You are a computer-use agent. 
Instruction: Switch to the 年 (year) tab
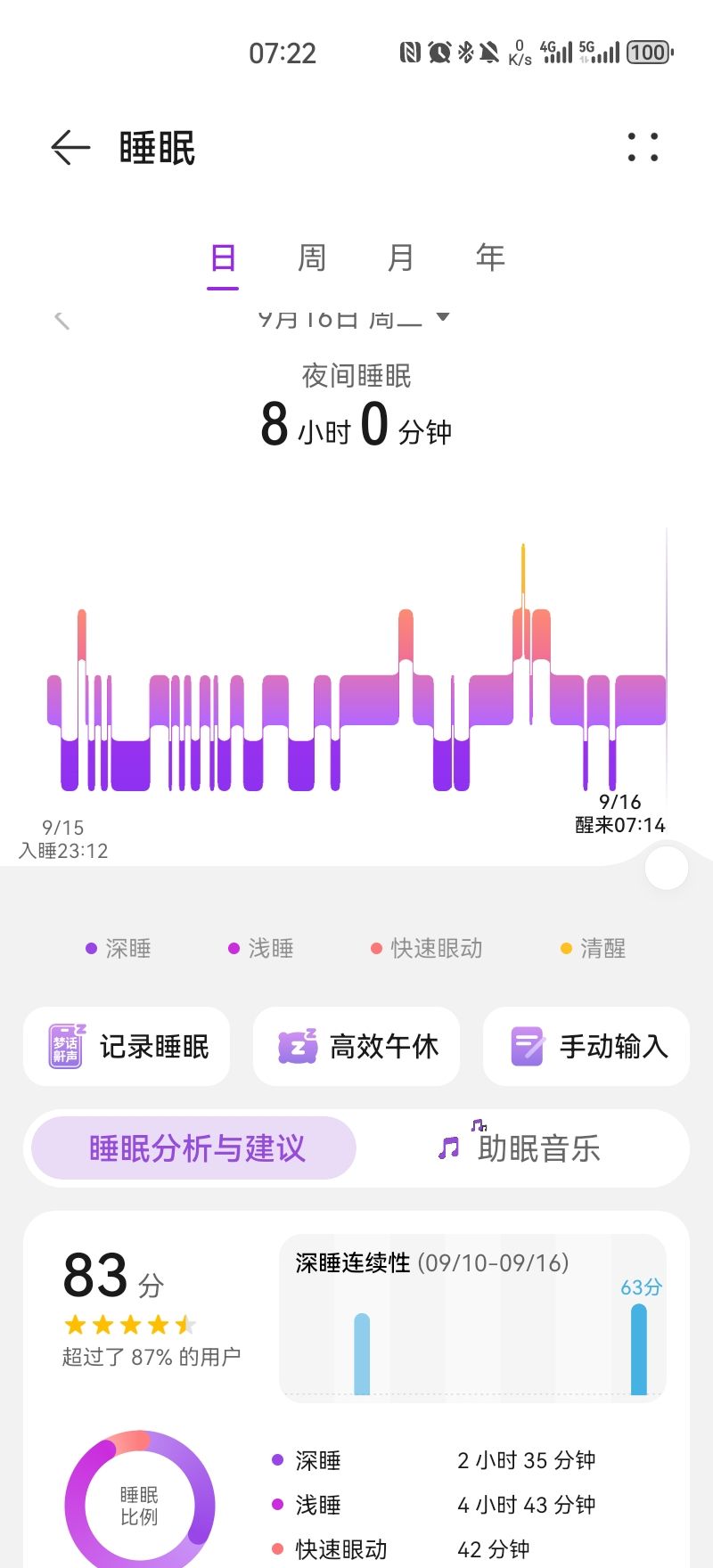pyautogui.click(x=490, y=258)
